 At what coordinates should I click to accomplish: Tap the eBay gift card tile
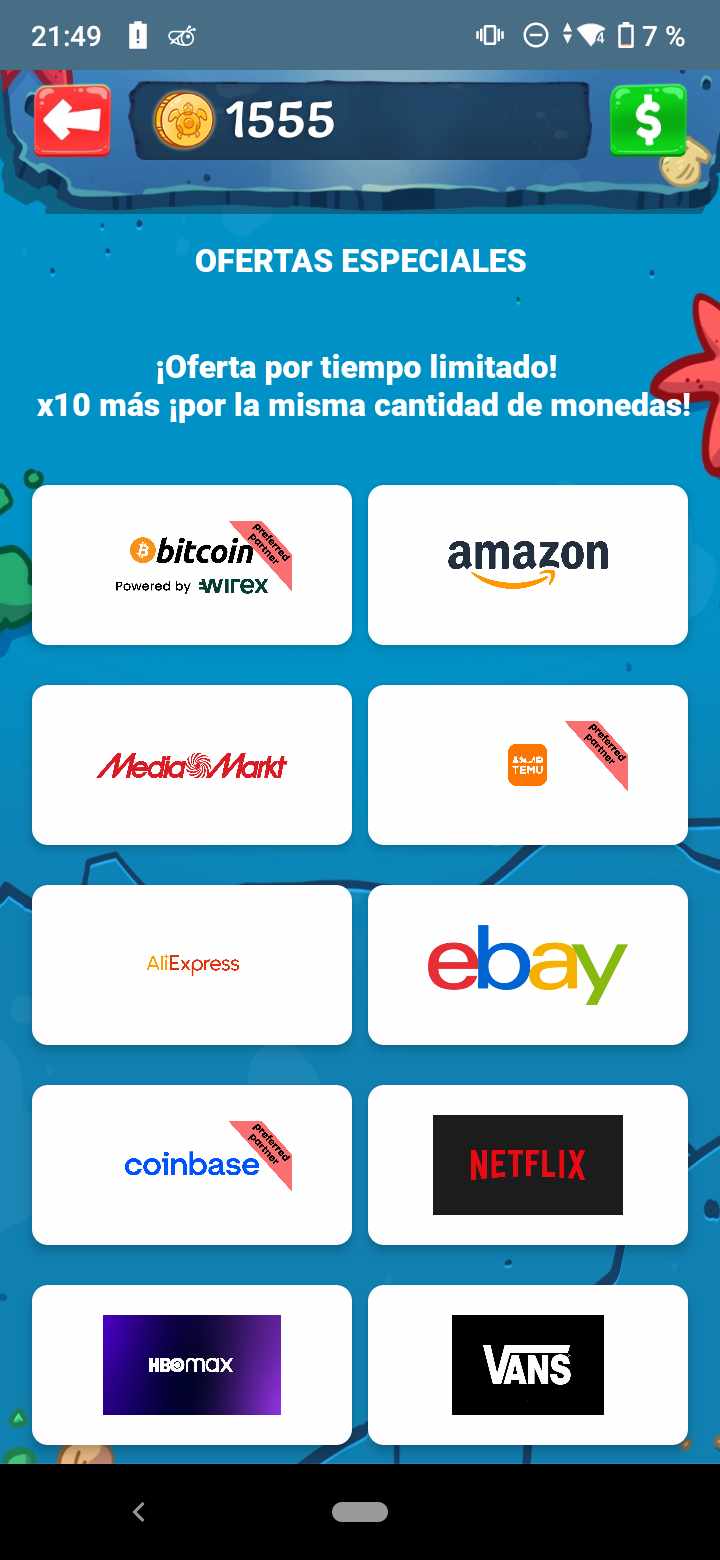(x=528, y=964)
